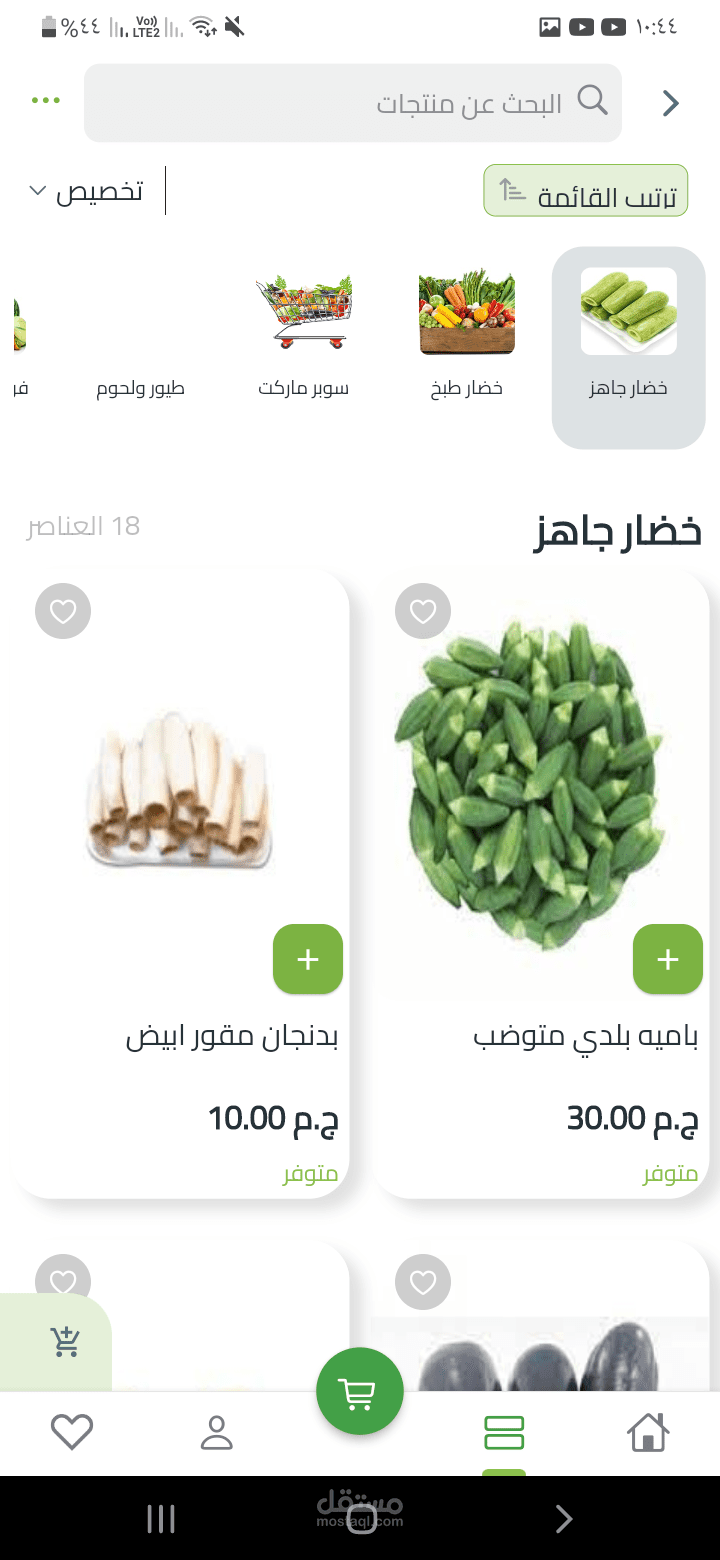Open the floating green cart button
The height and width of the screenshot is (1560, 720).
[x=360, y=1391]
